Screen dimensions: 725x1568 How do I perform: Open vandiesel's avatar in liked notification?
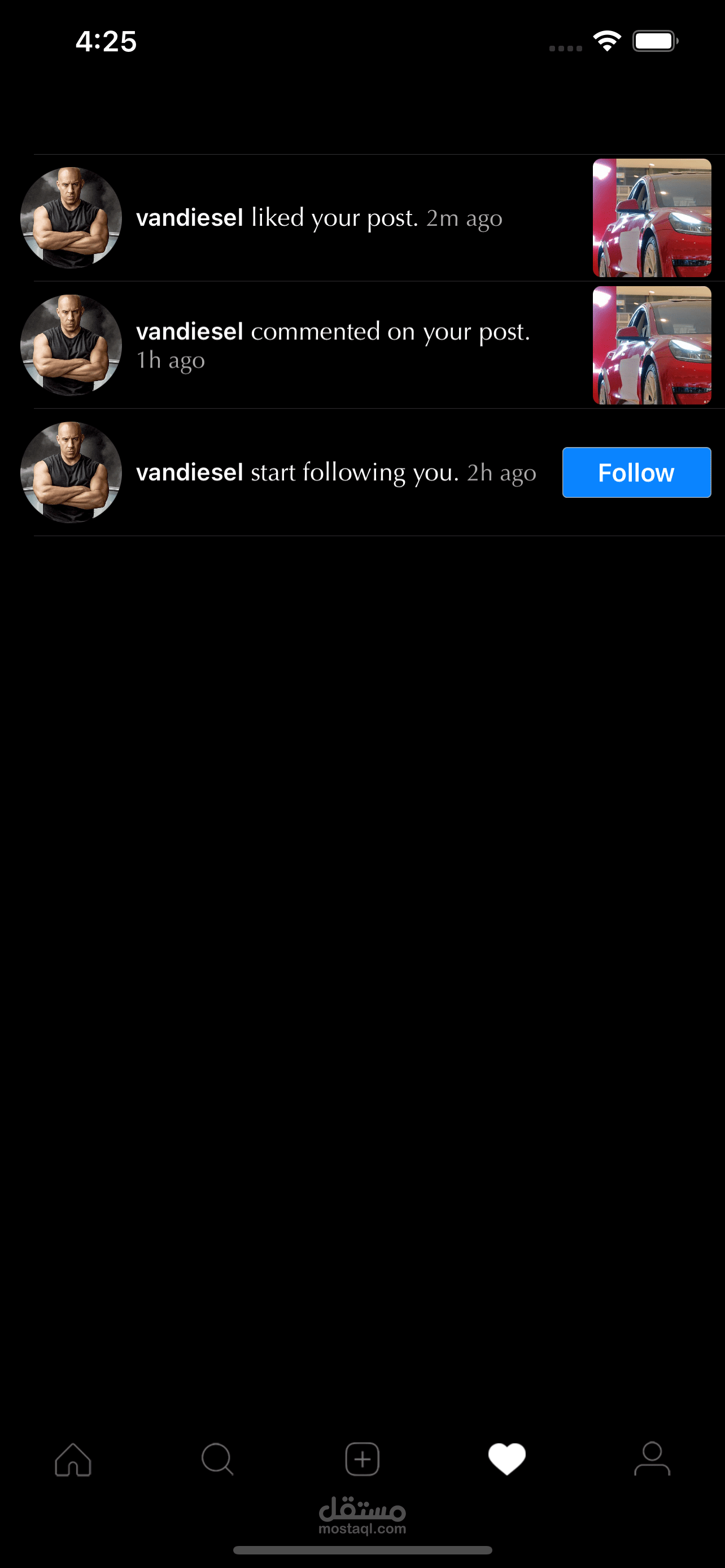pos(71,218)
